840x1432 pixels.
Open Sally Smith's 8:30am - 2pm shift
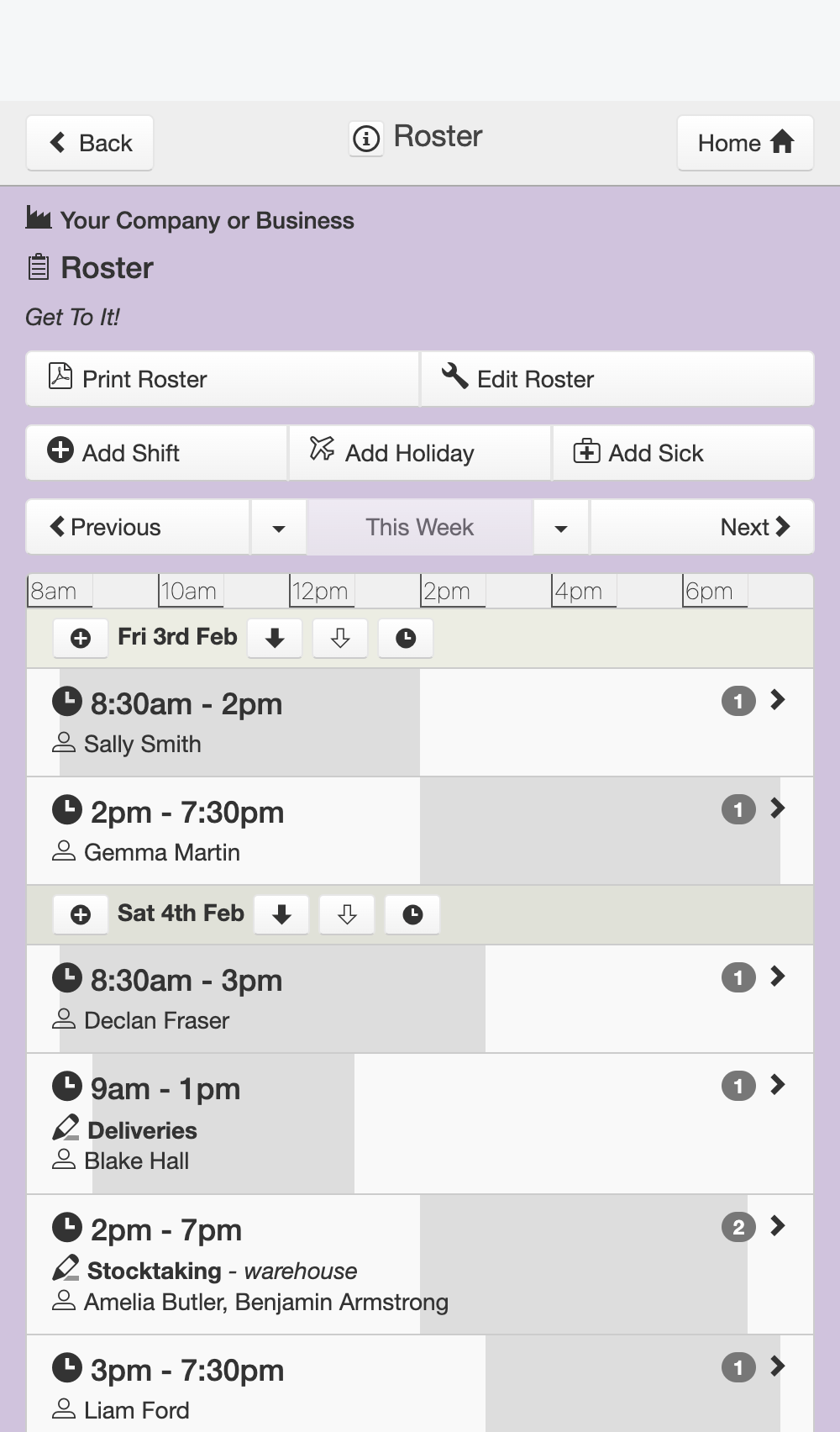[420, 723]
